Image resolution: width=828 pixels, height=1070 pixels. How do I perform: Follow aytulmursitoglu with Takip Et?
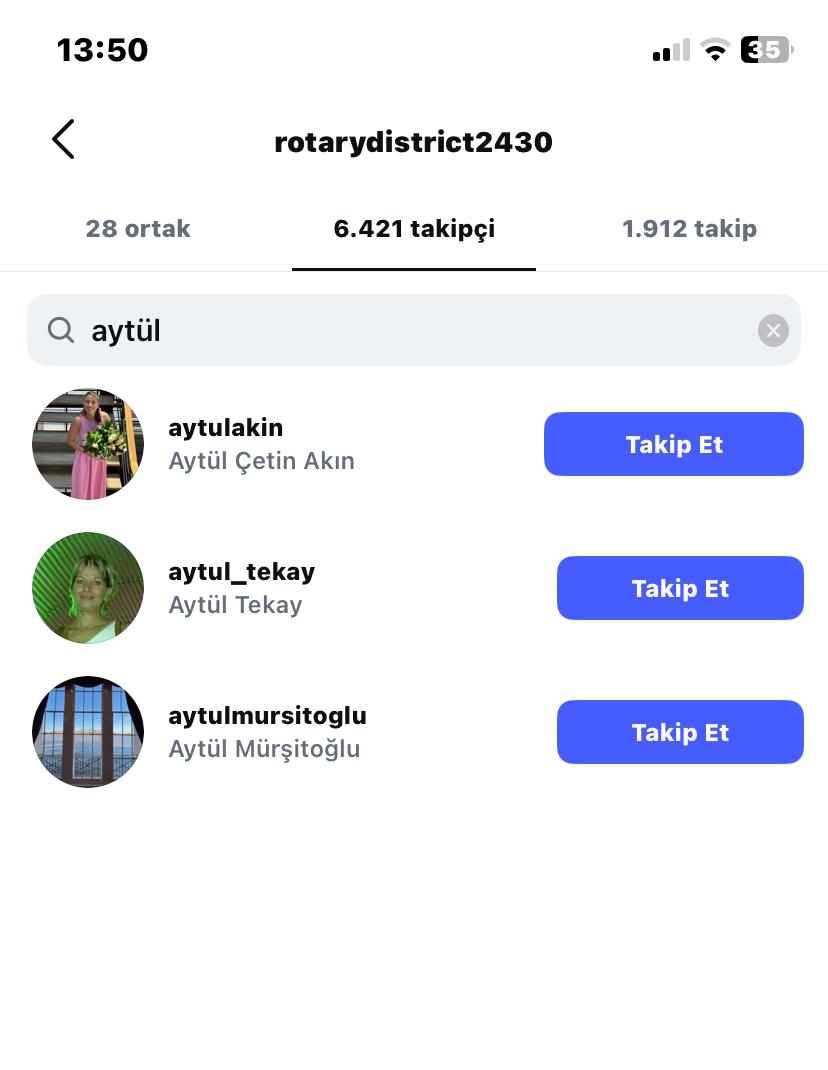tap(680, 733)
